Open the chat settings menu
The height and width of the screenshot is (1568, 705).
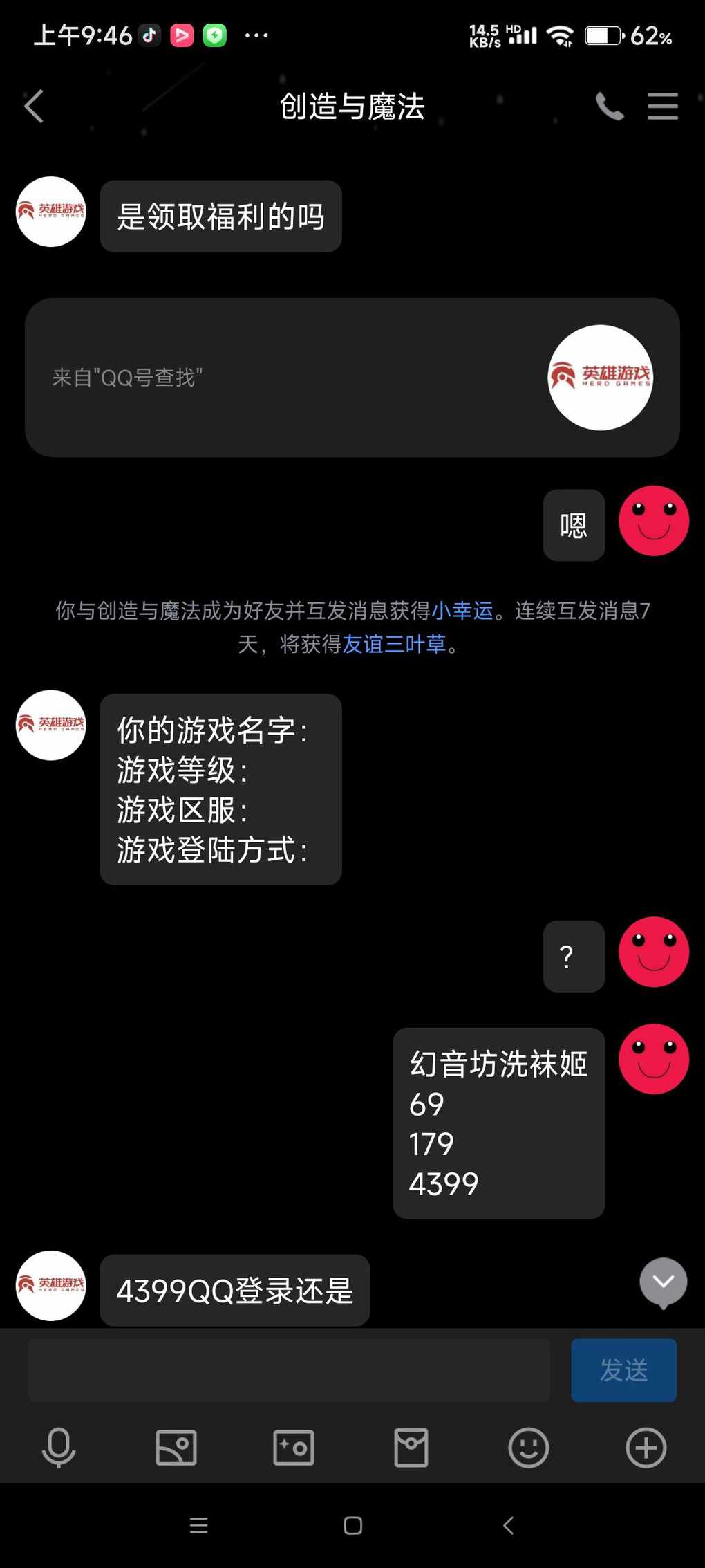tap(662, 107)
